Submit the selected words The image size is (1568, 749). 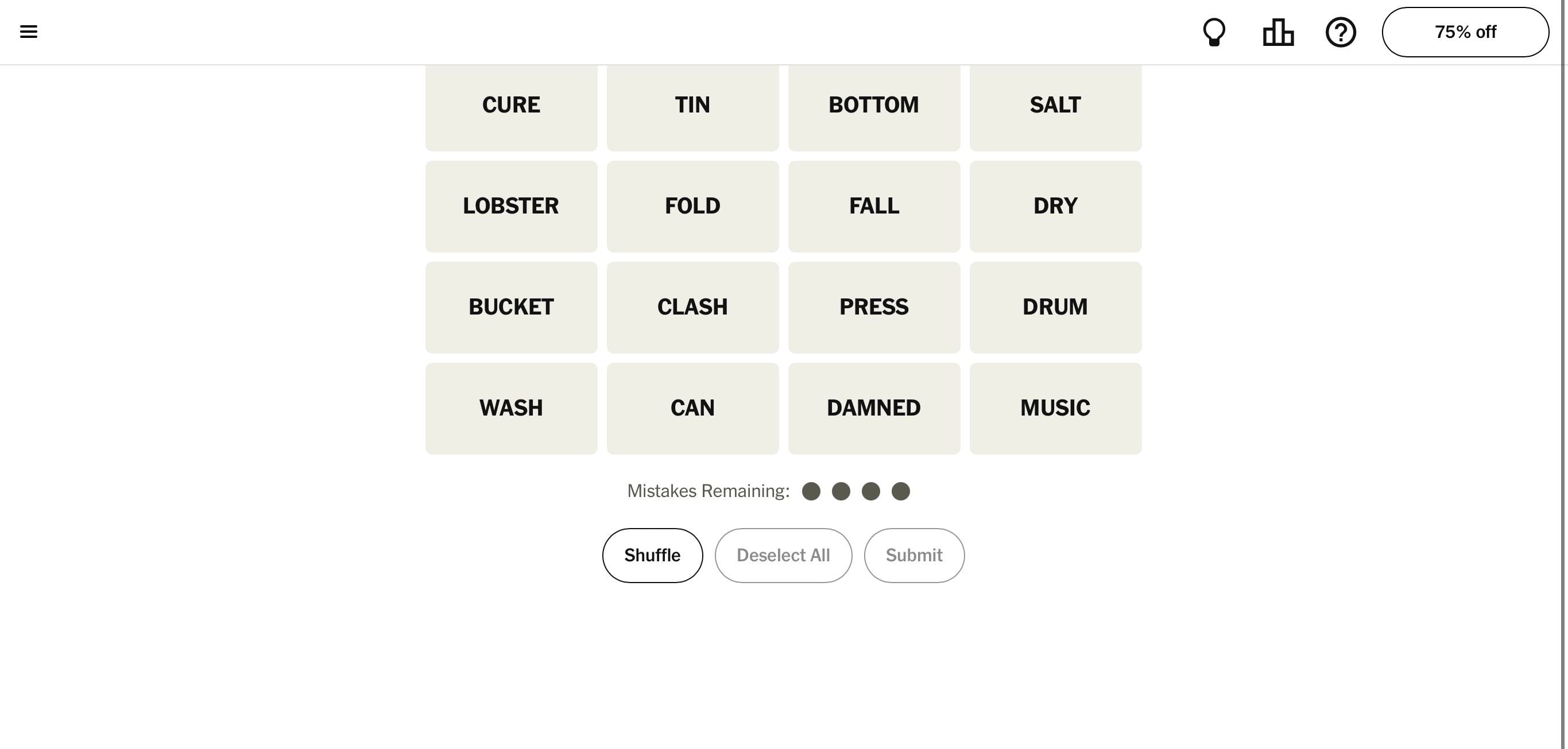(x=913, y=555)
